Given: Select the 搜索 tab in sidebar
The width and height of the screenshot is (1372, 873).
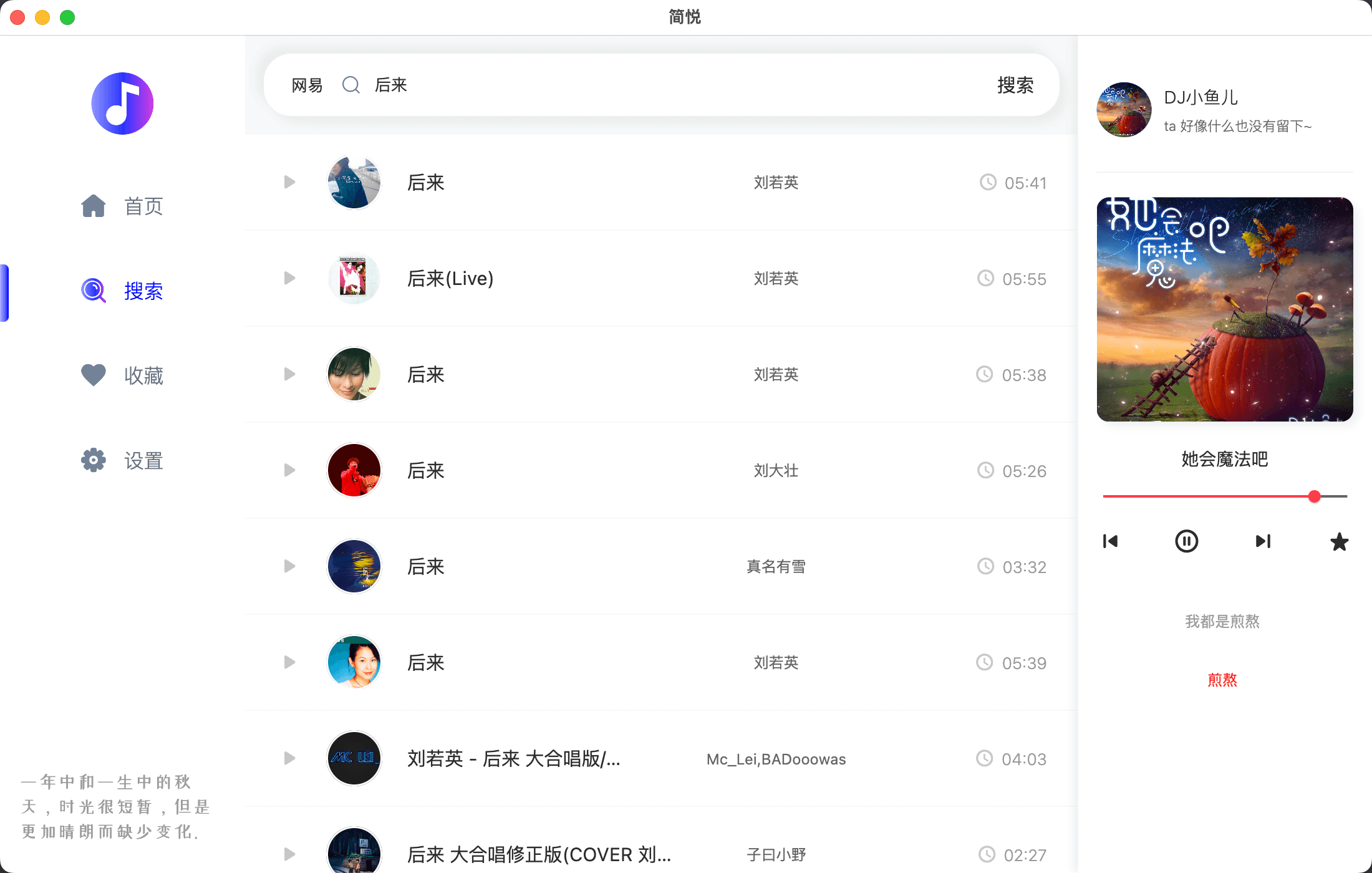Looking at the screenshot, I should coord(123,291).
